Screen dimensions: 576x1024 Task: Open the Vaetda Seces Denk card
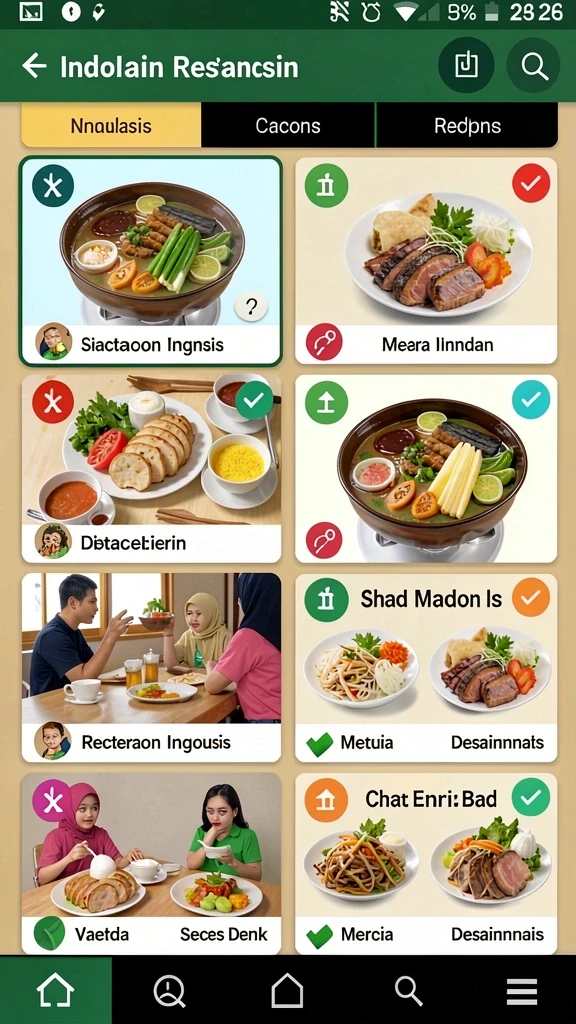point(152,863)
